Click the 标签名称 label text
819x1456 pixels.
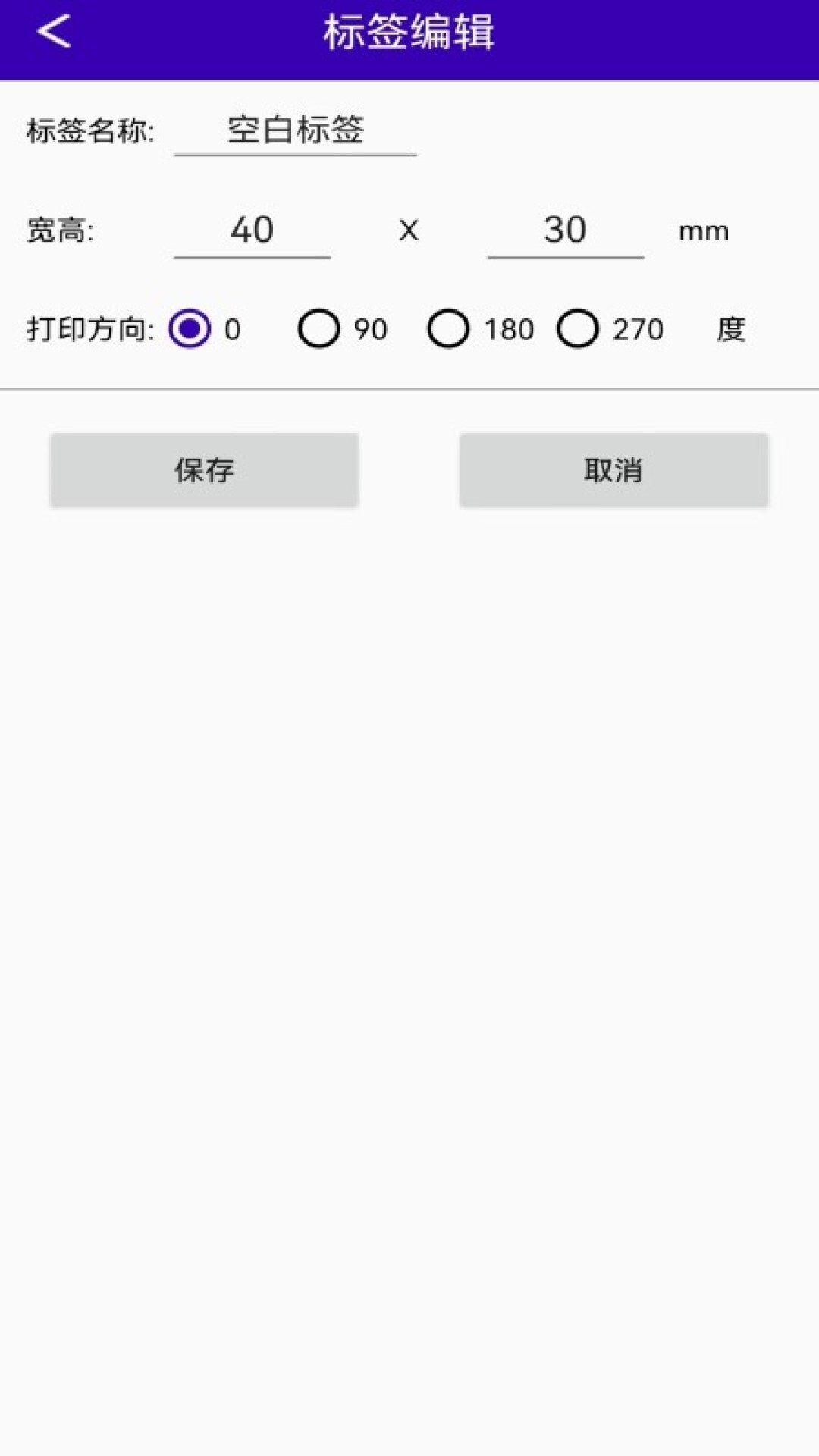[x=91, y=129]
